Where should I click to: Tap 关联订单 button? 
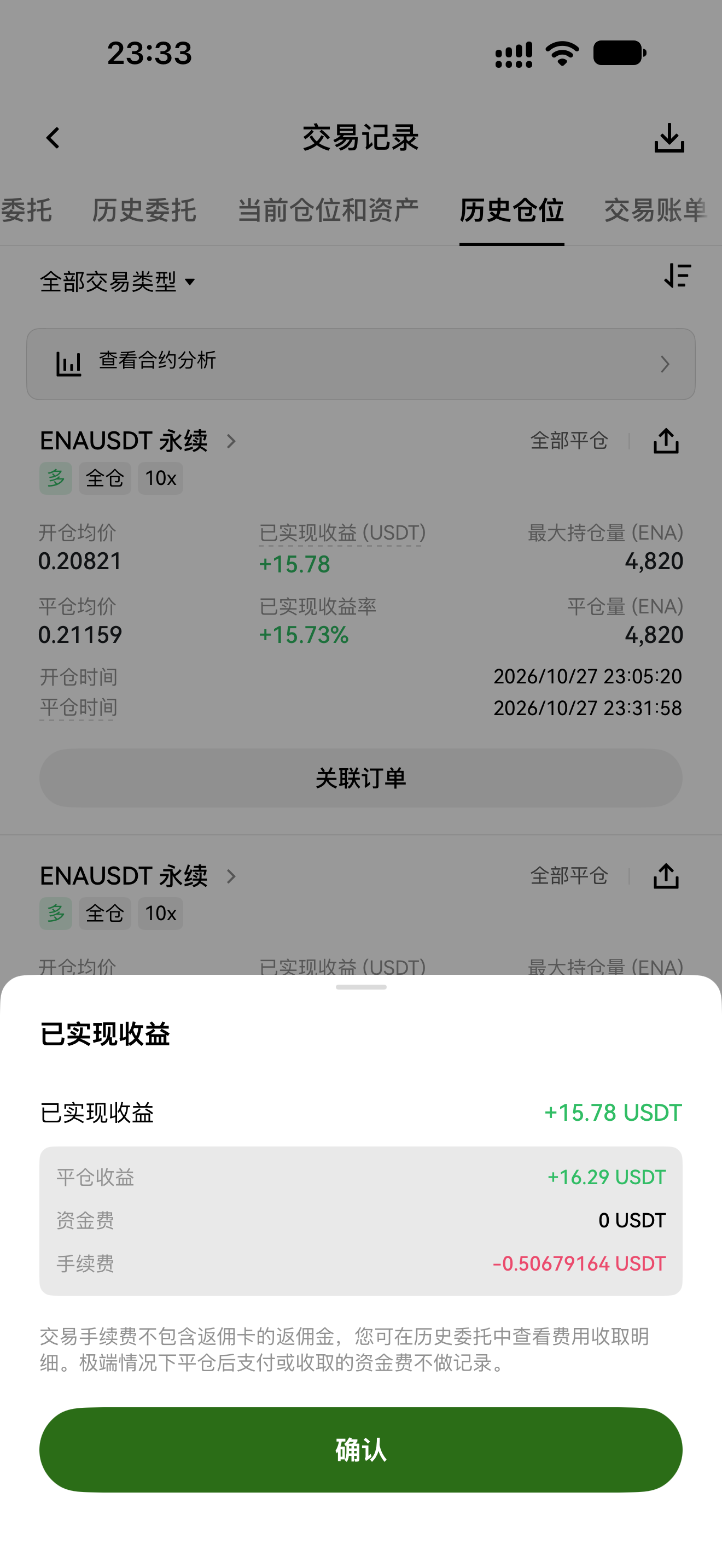coord(361,778)
